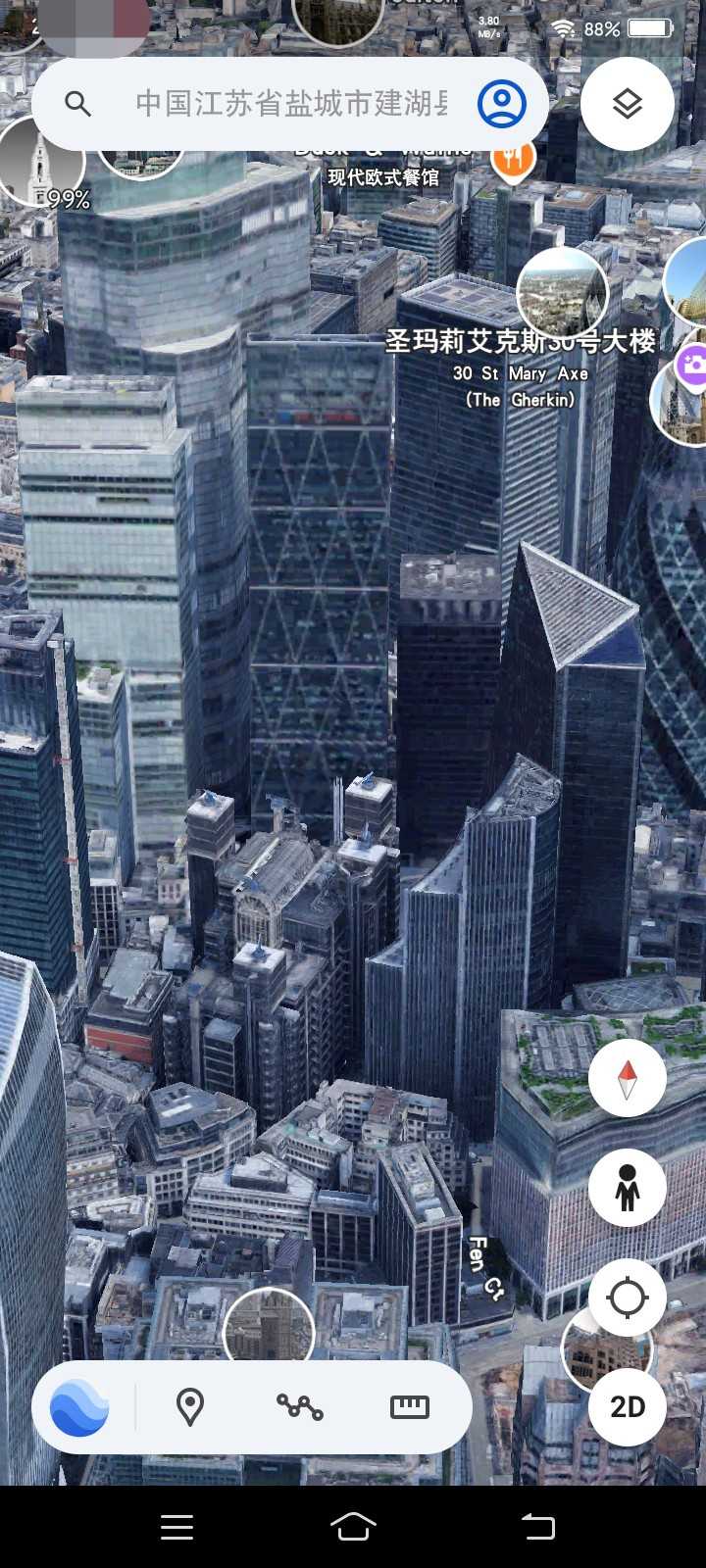The image size is (706, 1568).
Task: Open the measure ruler tool
Action: point(410,1407)
